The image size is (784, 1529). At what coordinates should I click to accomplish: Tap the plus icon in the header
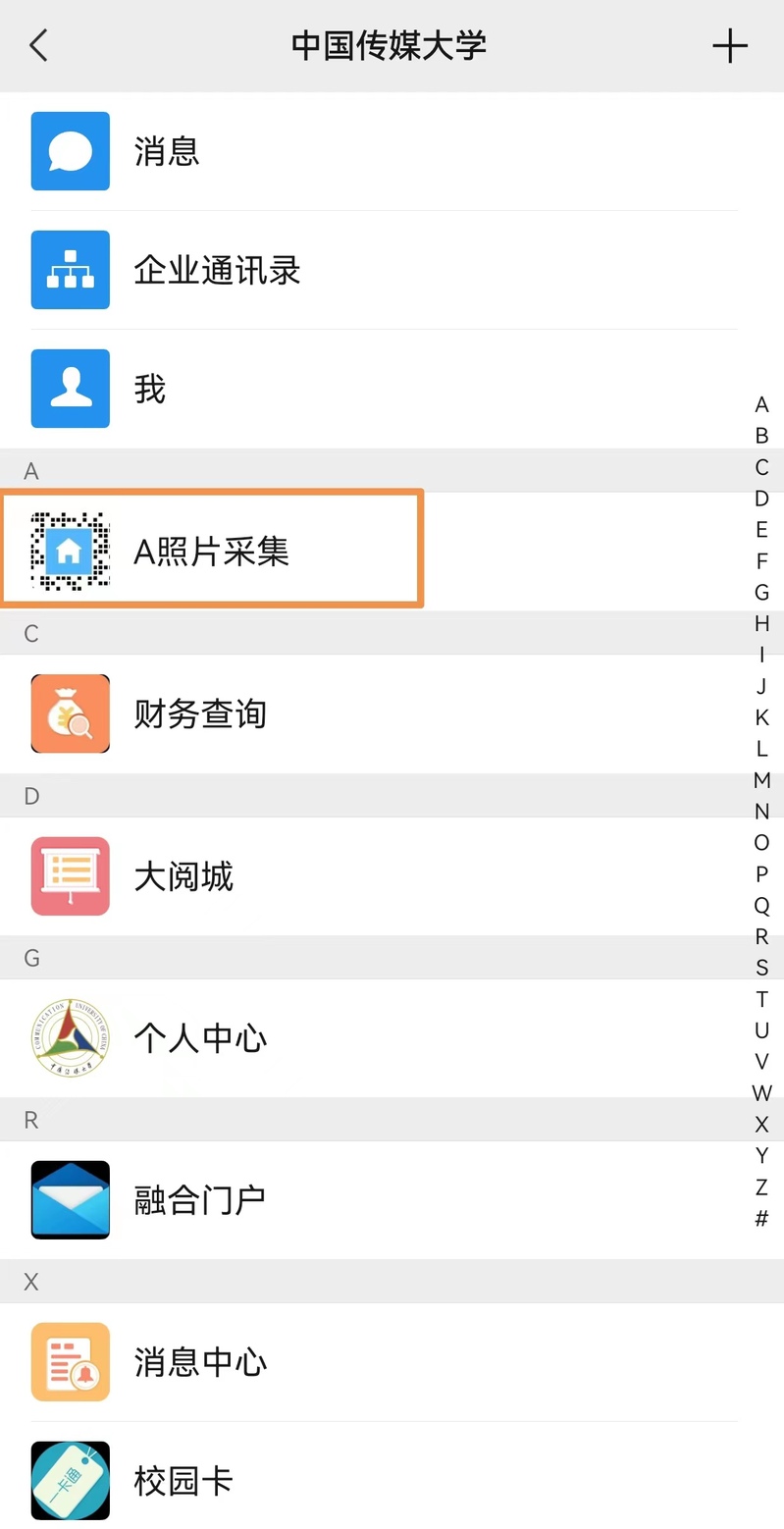coord(729,46)
